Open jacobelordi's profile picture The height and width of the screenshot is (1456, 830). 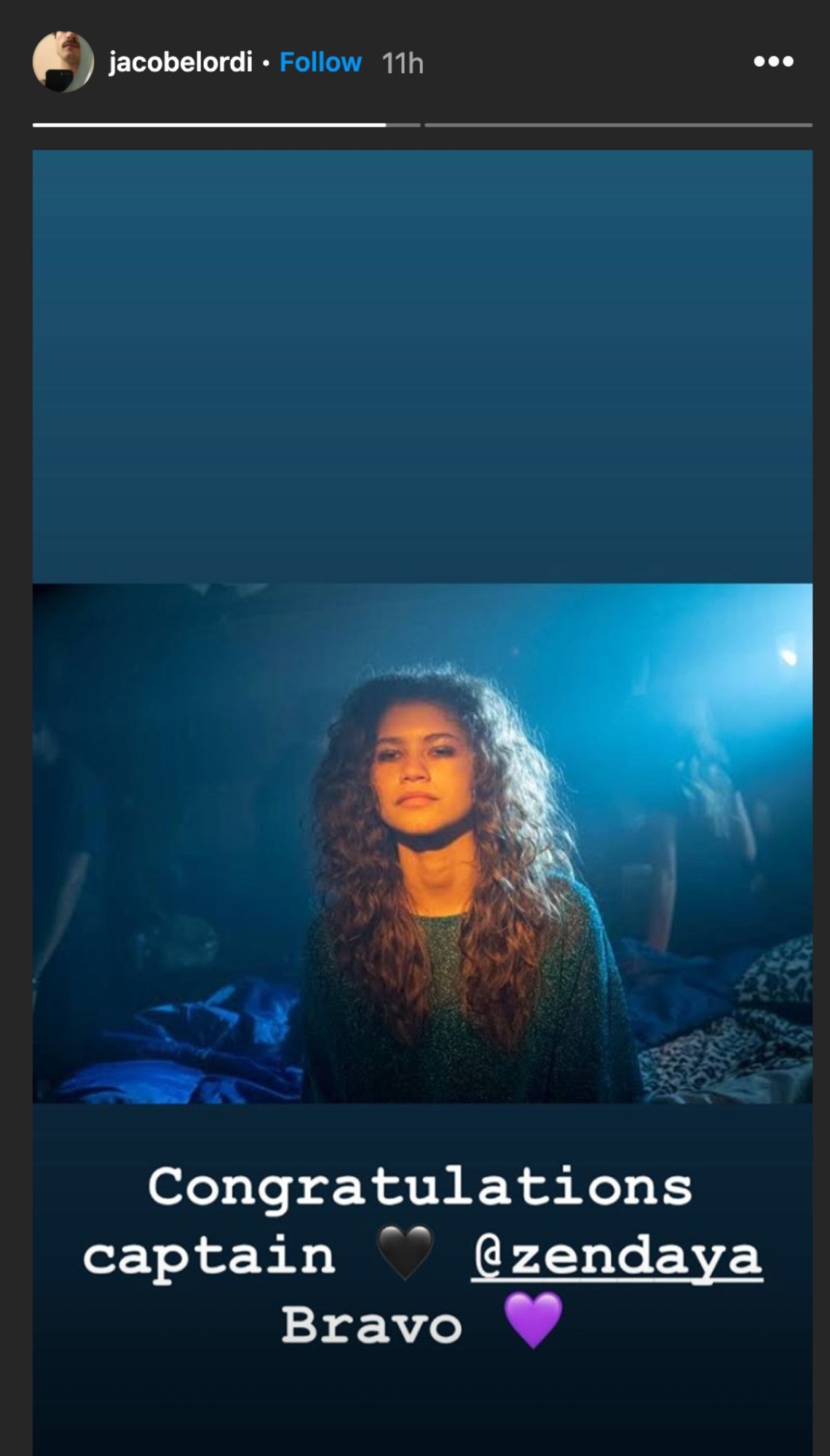pos(63,62)
